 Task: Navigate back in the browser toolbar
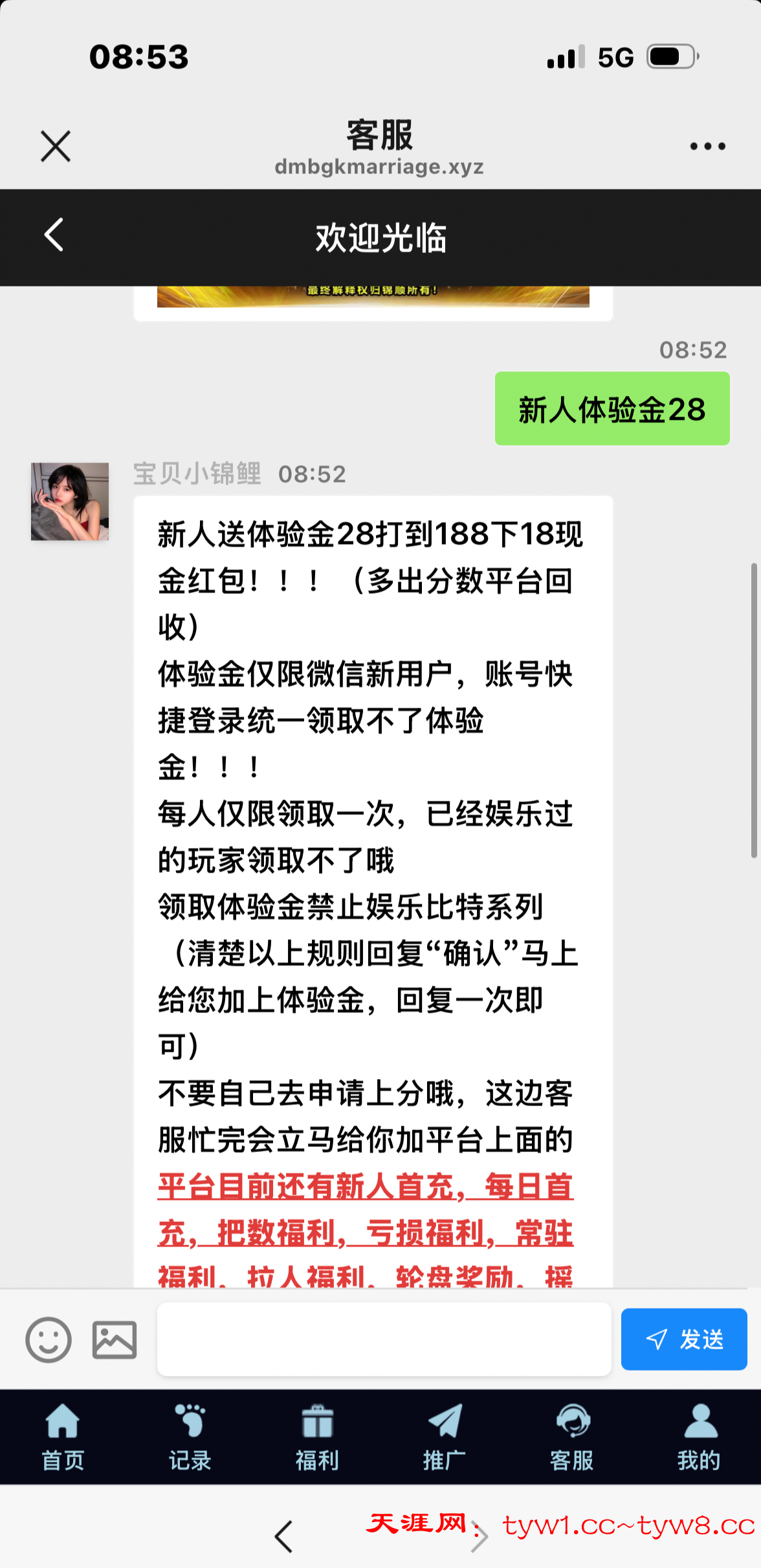pos(284,1536)
